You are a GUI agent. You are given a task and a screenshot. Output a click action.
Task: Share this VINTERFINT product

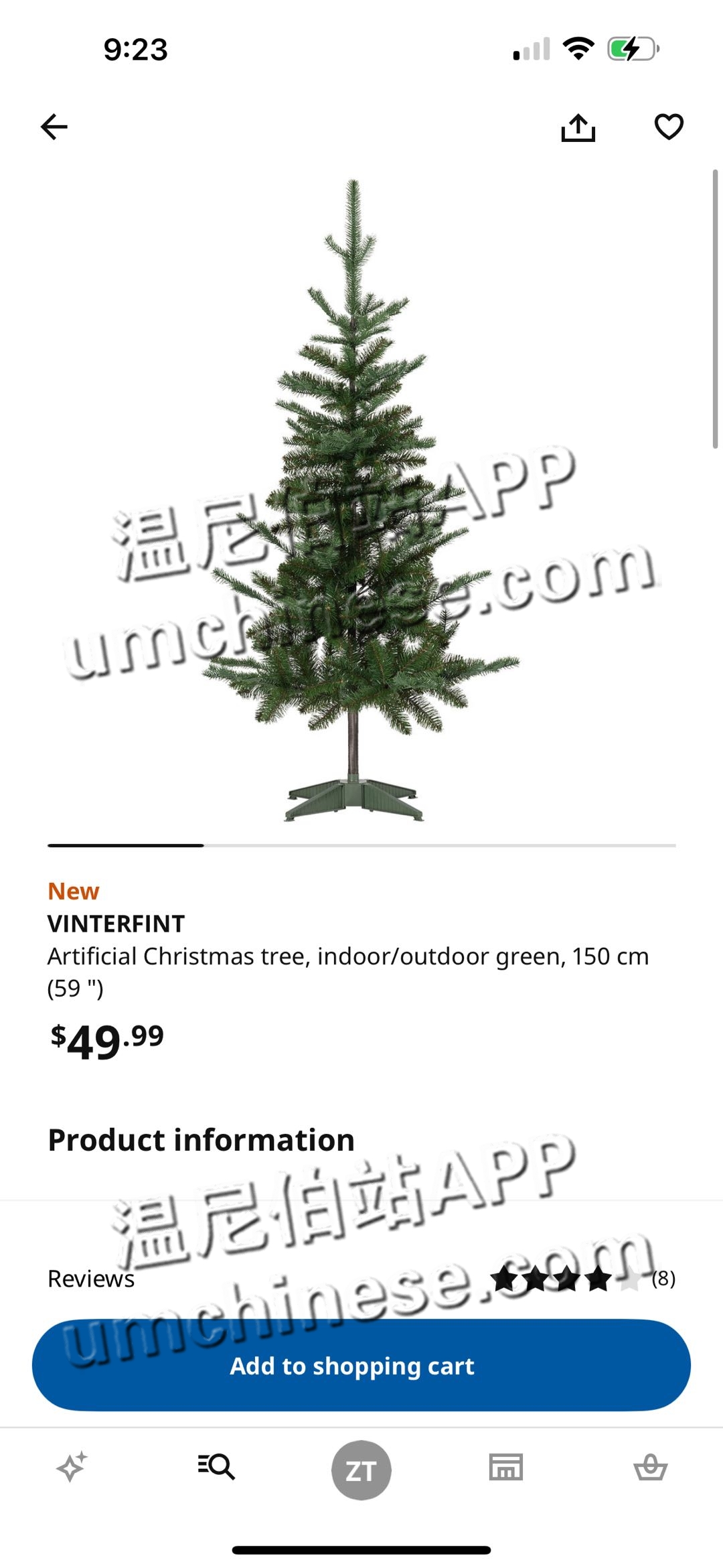click(578, 127)
